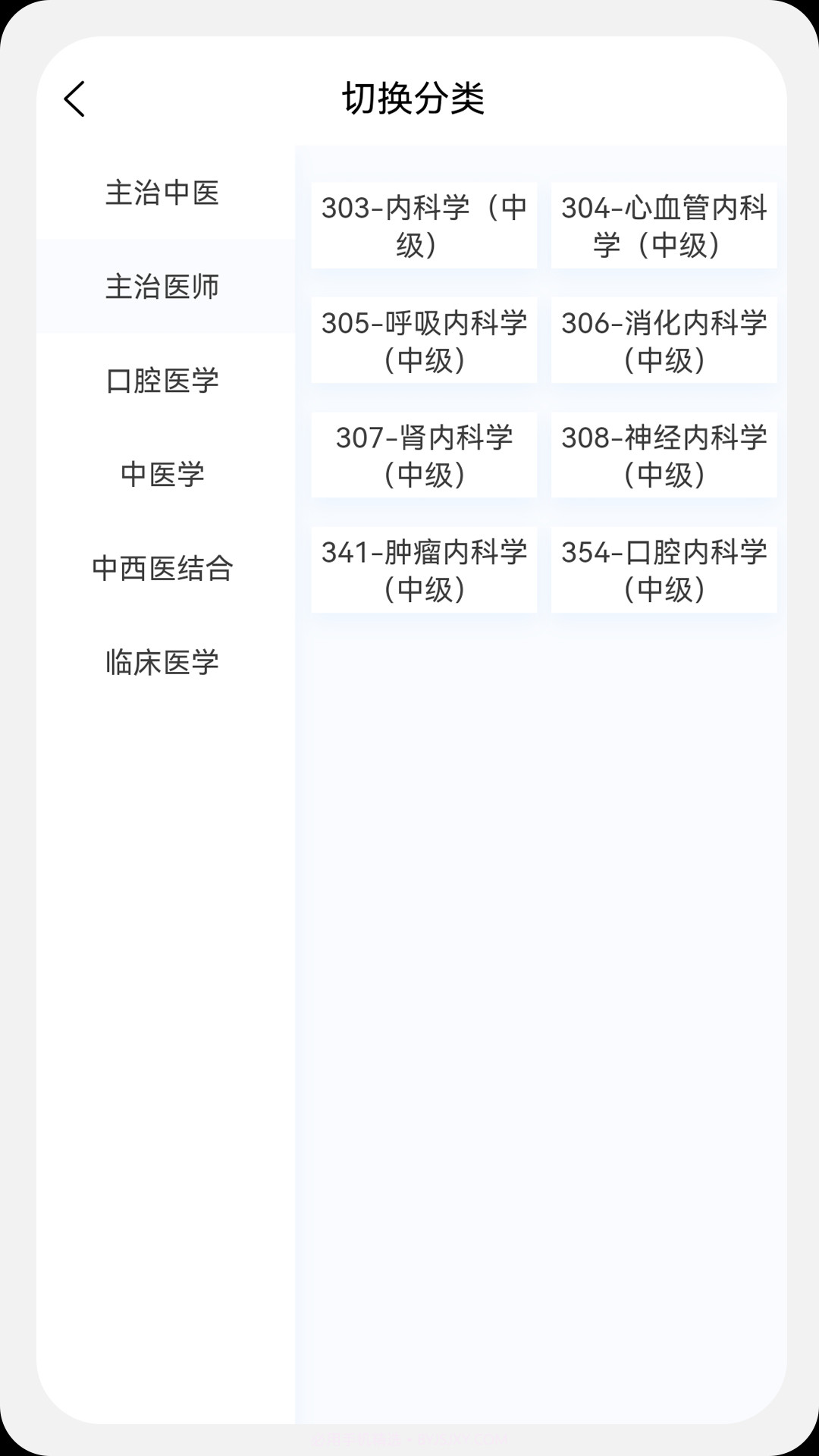Select 305-呼吸内科学（中级）card

[423, 340]
